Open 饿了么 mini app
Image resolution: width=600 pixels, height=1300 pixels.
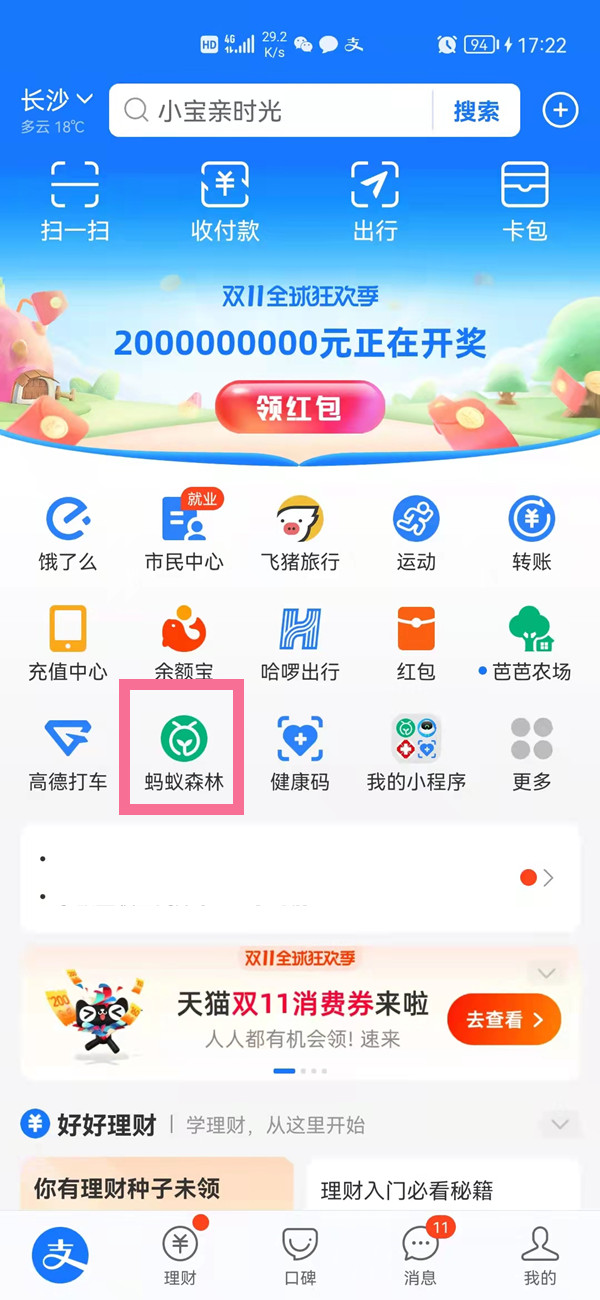pyautogui.click(x=68, y=535)
